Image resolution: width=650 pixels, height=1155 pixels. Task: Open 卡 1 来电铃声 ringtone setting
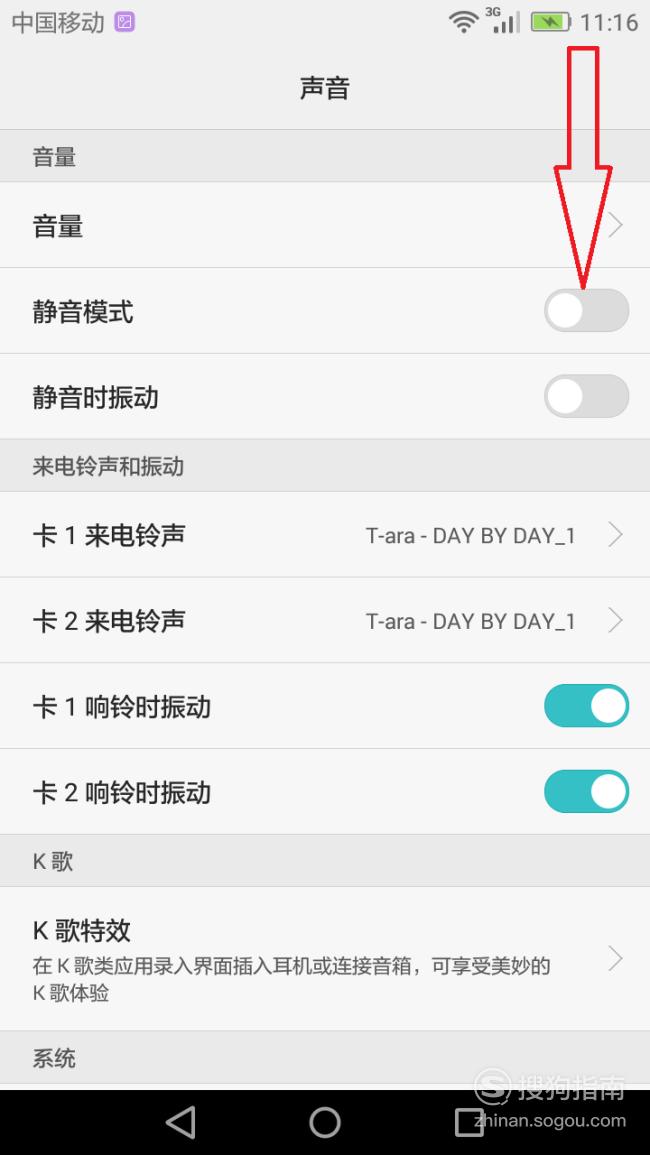(x=325, y=535)
